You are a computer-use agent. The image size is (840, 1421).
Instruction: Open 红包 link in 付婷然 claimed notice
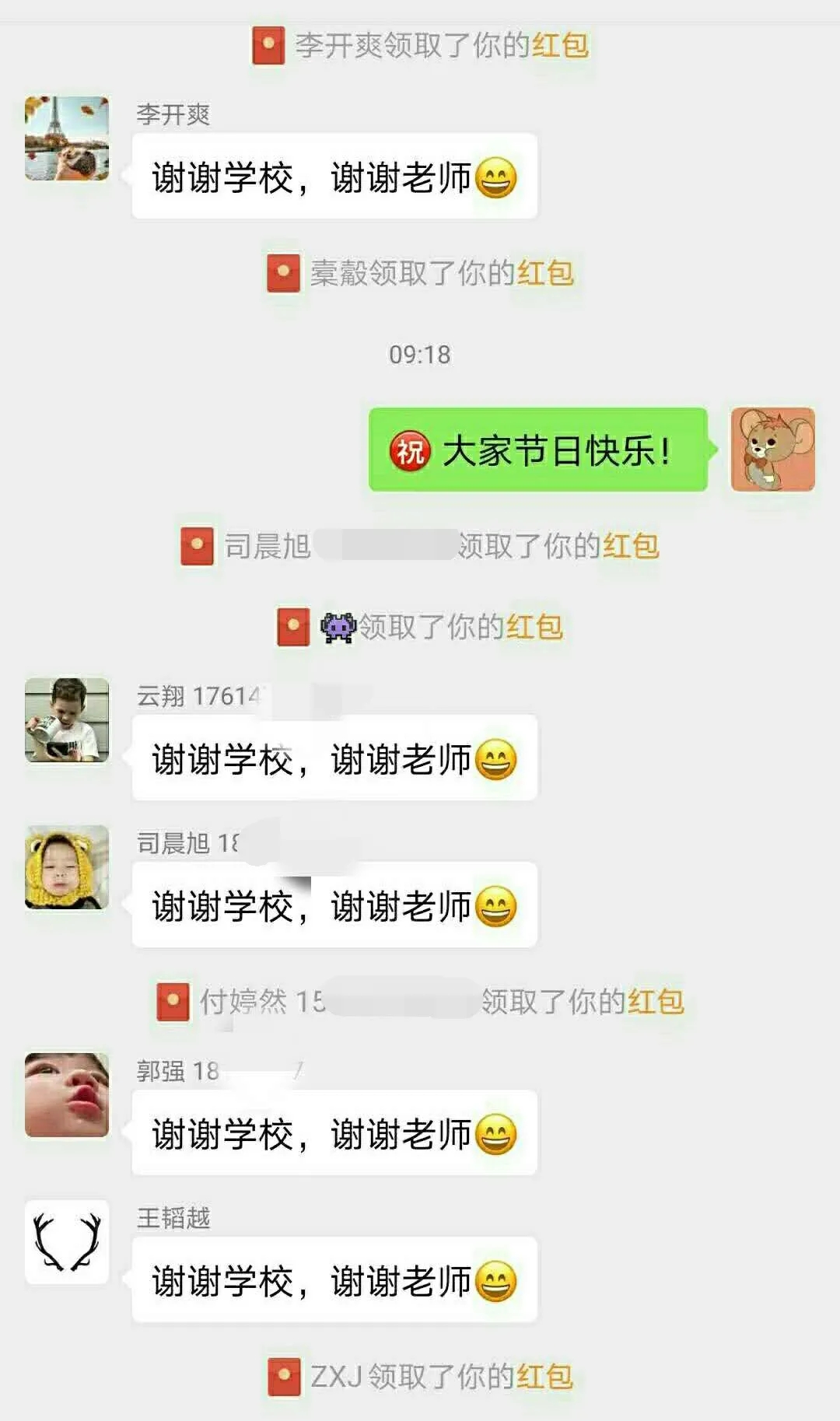656,1002
